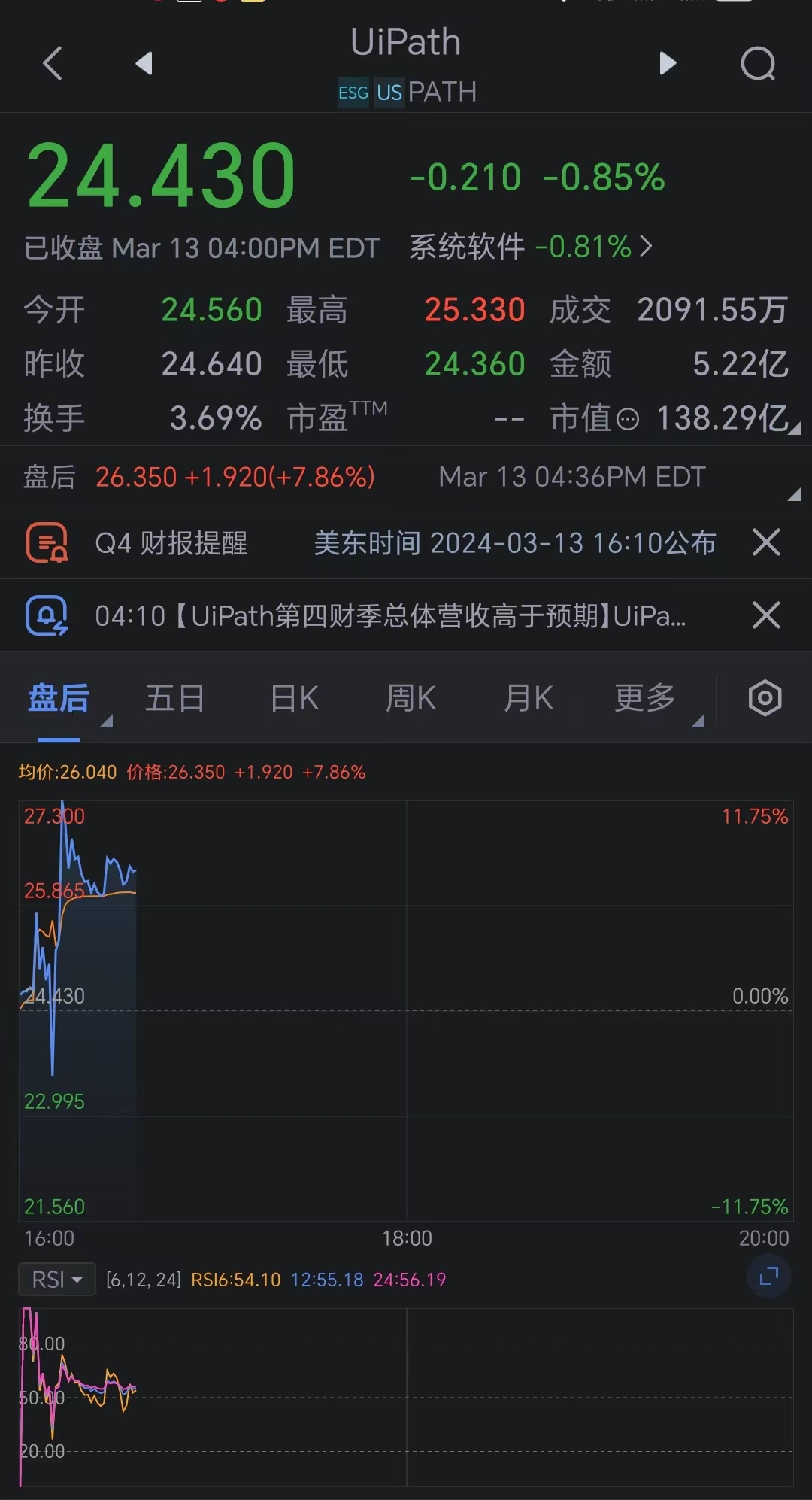Open the stock search
The height and width of the screenshot is (1500, 812).
[x=757, y=63]
